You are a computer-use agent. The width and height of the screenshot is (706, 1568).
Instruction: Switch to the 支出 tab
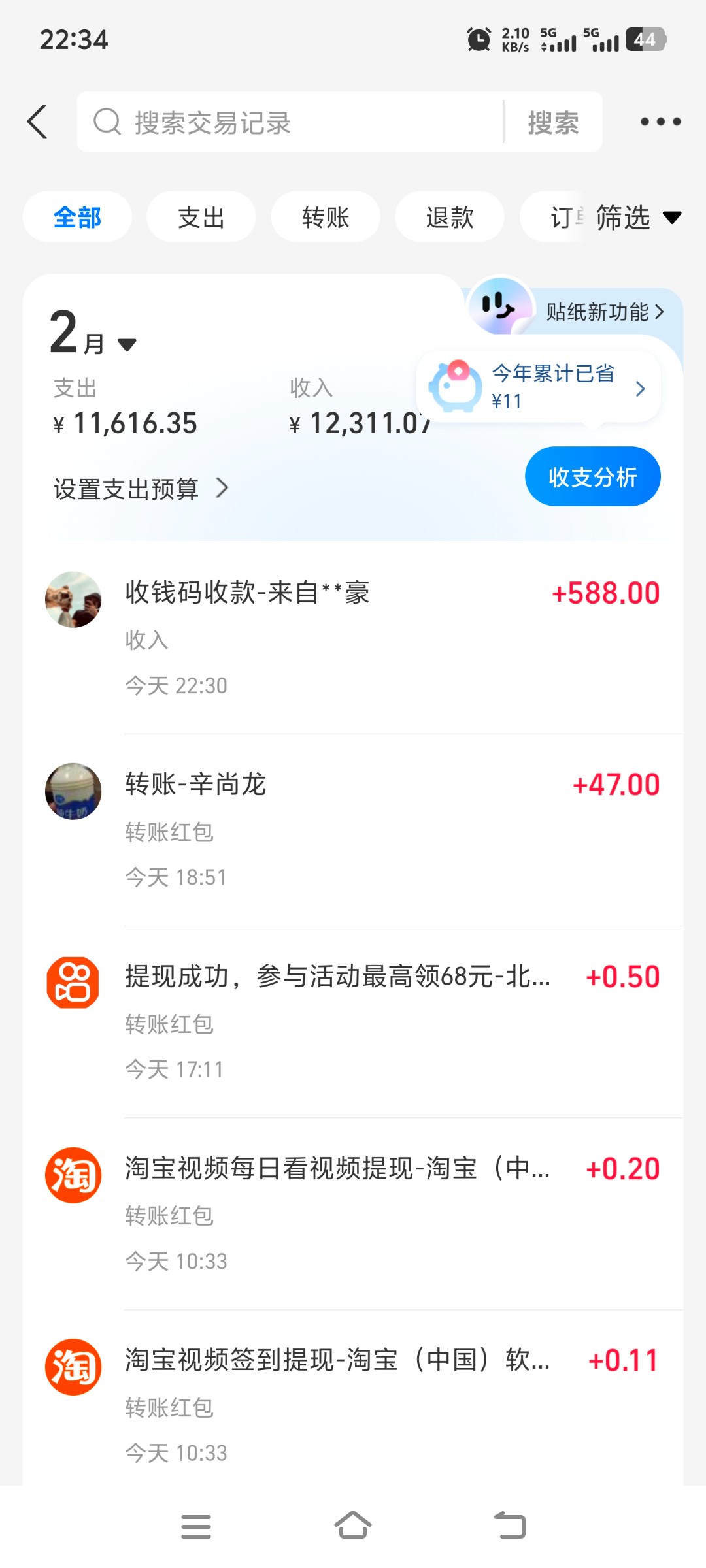click(201, 218)
